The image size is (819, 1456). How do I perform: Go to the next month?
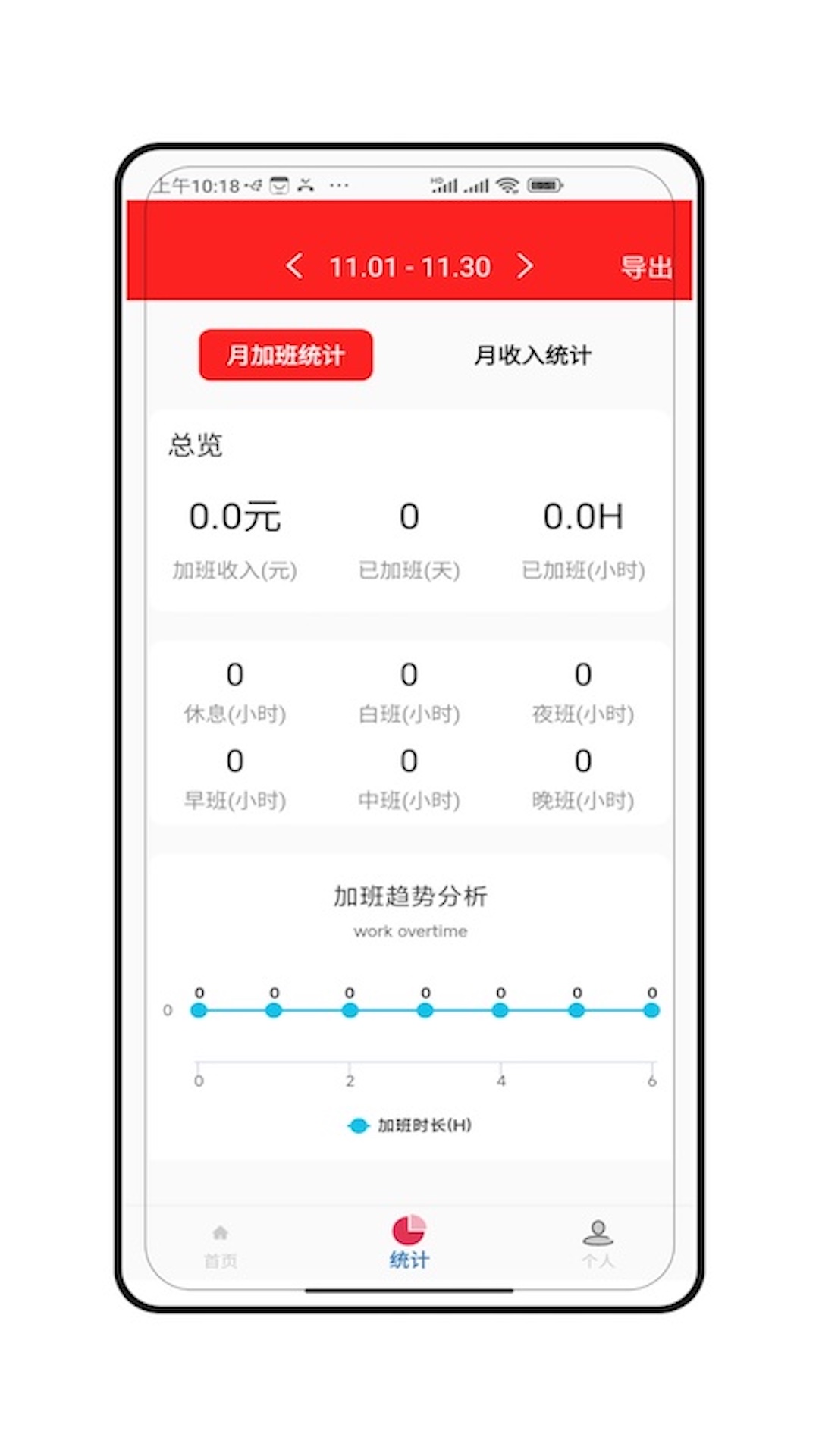pyautogui.click(x=525, y=266)
